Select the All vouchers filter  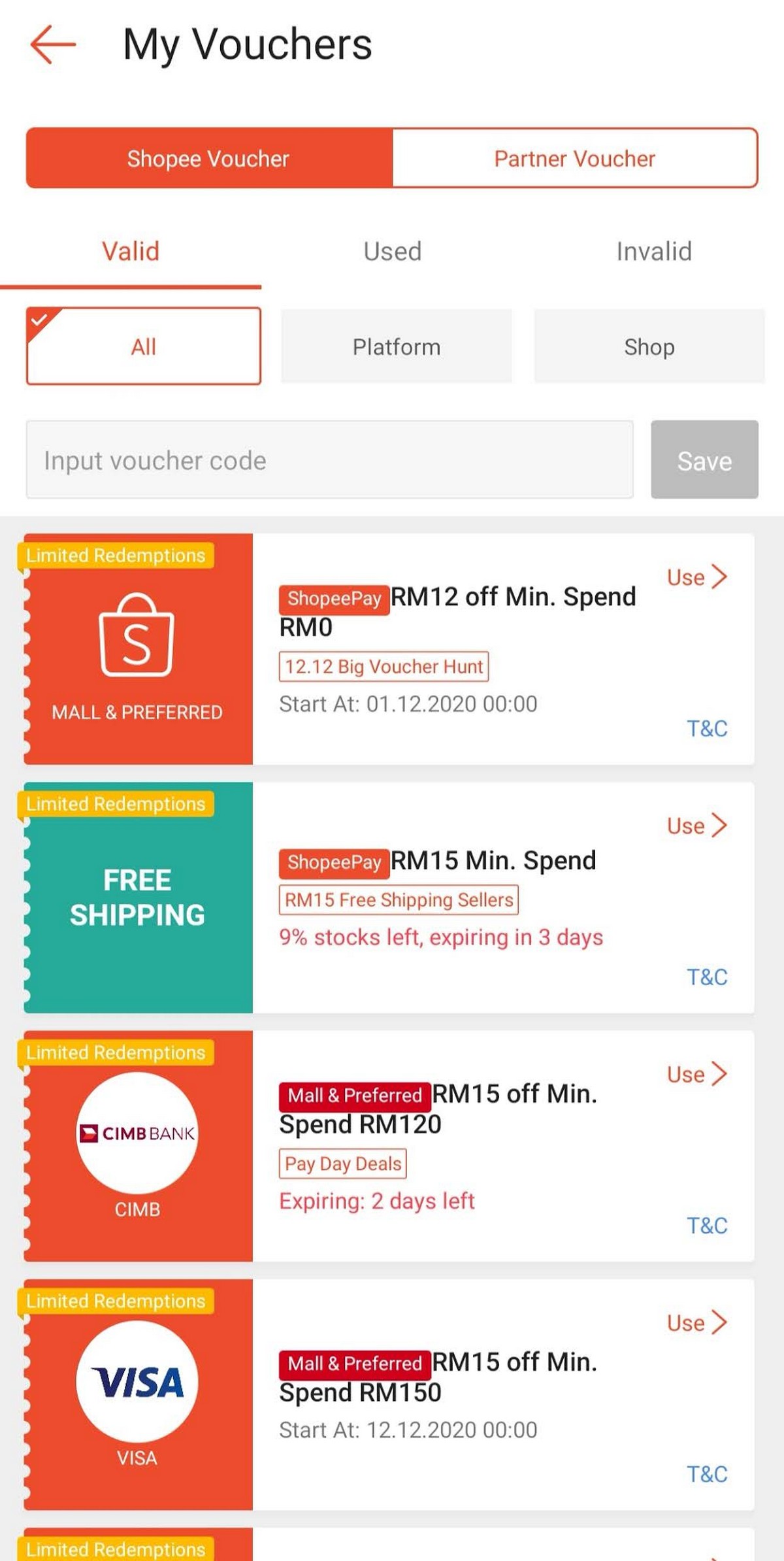coord(144,346)
